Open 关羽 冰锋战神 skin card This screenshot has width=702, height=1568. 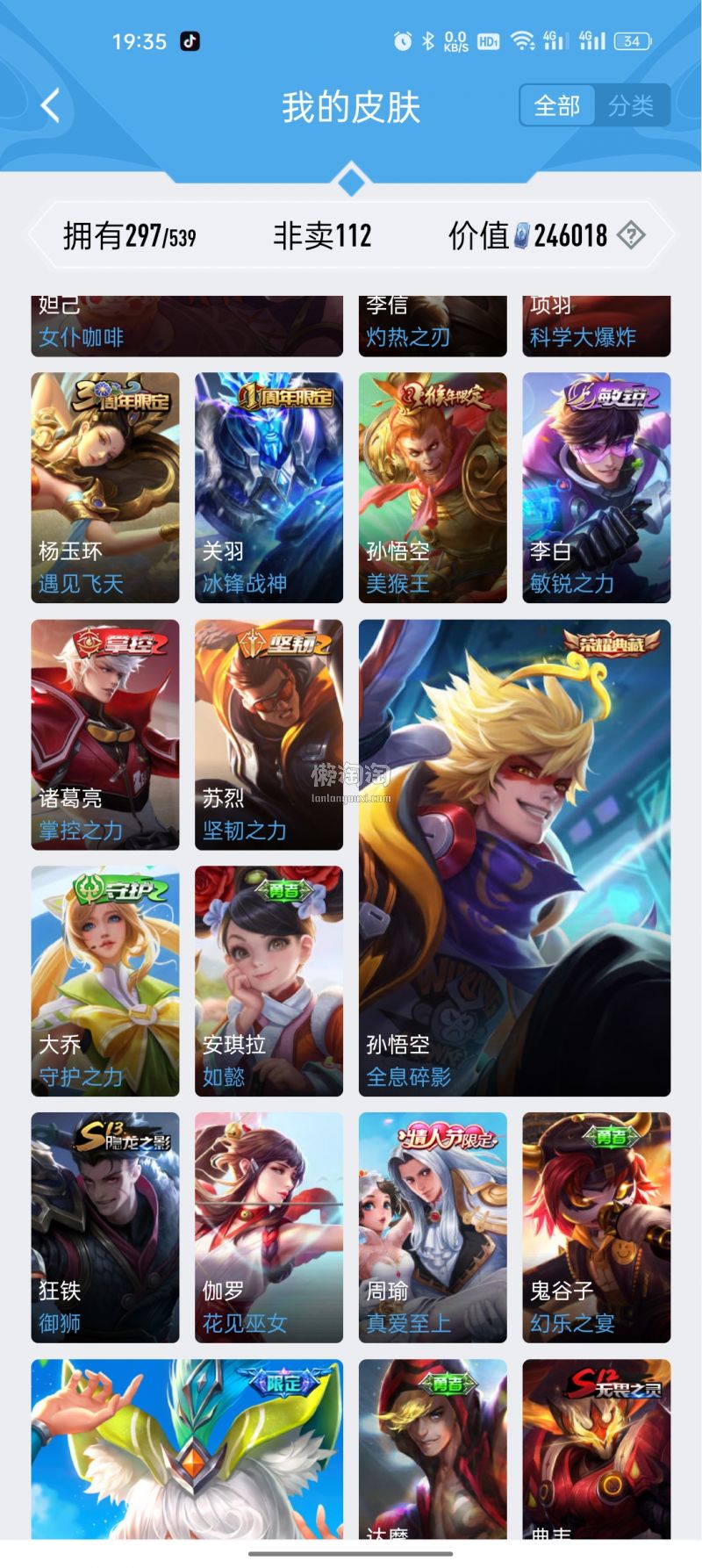click(269, 487)
